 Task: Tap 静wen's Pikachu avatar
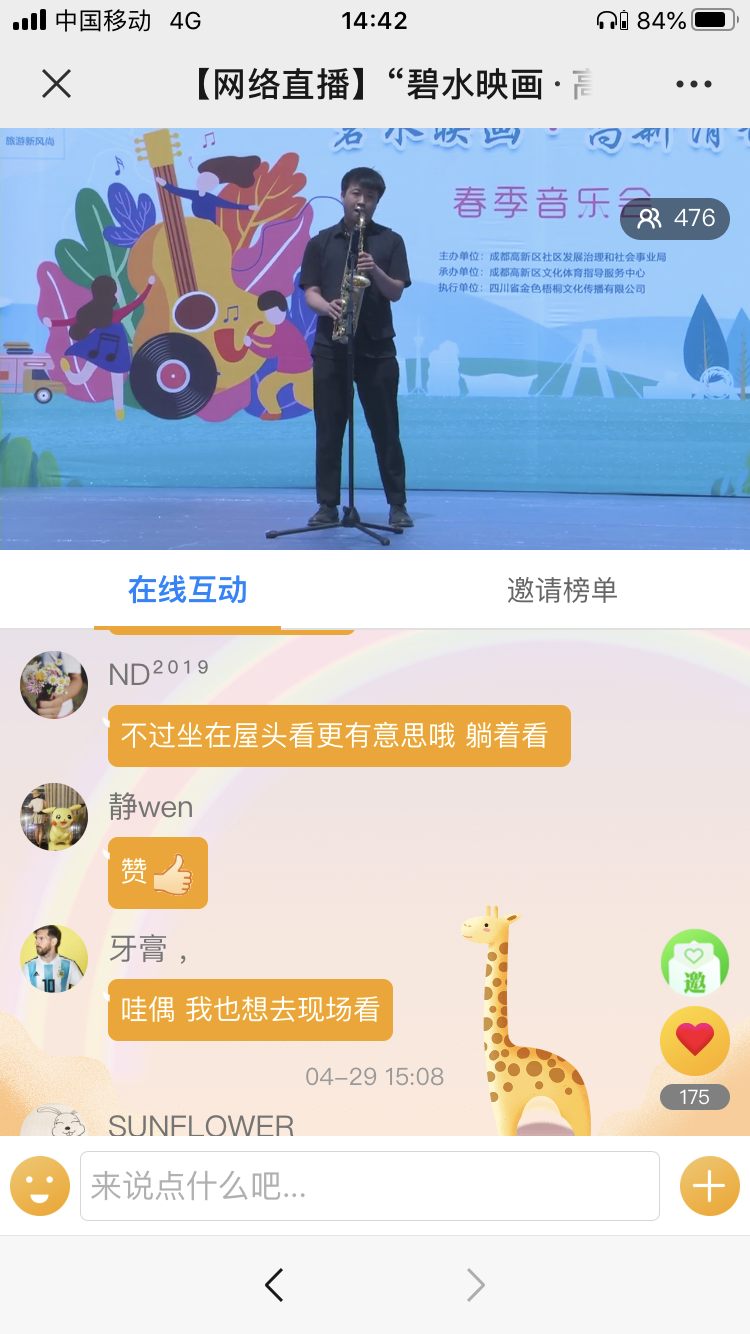click(54, 817)
